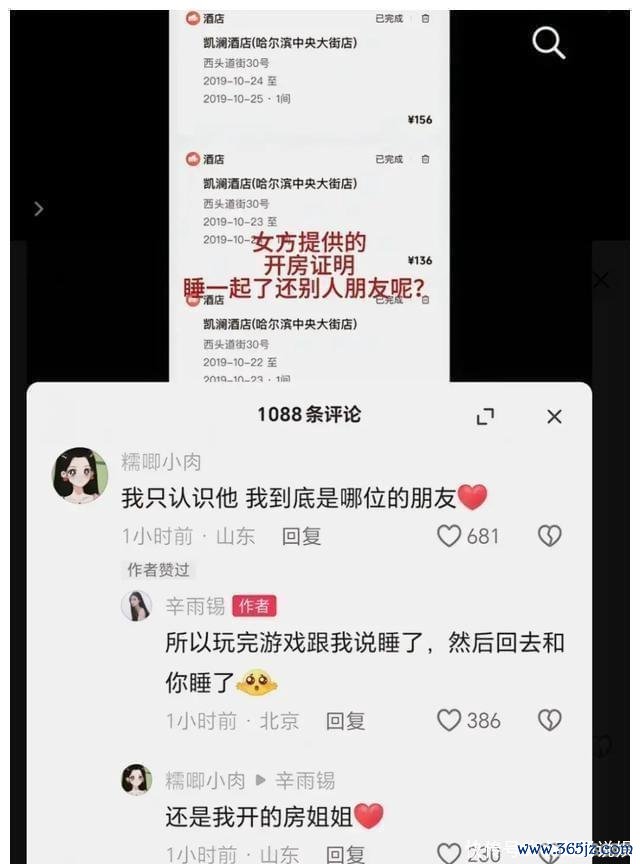
Task: Open author 辛雨锡's profile avatar
Action: tap(137, 606)
